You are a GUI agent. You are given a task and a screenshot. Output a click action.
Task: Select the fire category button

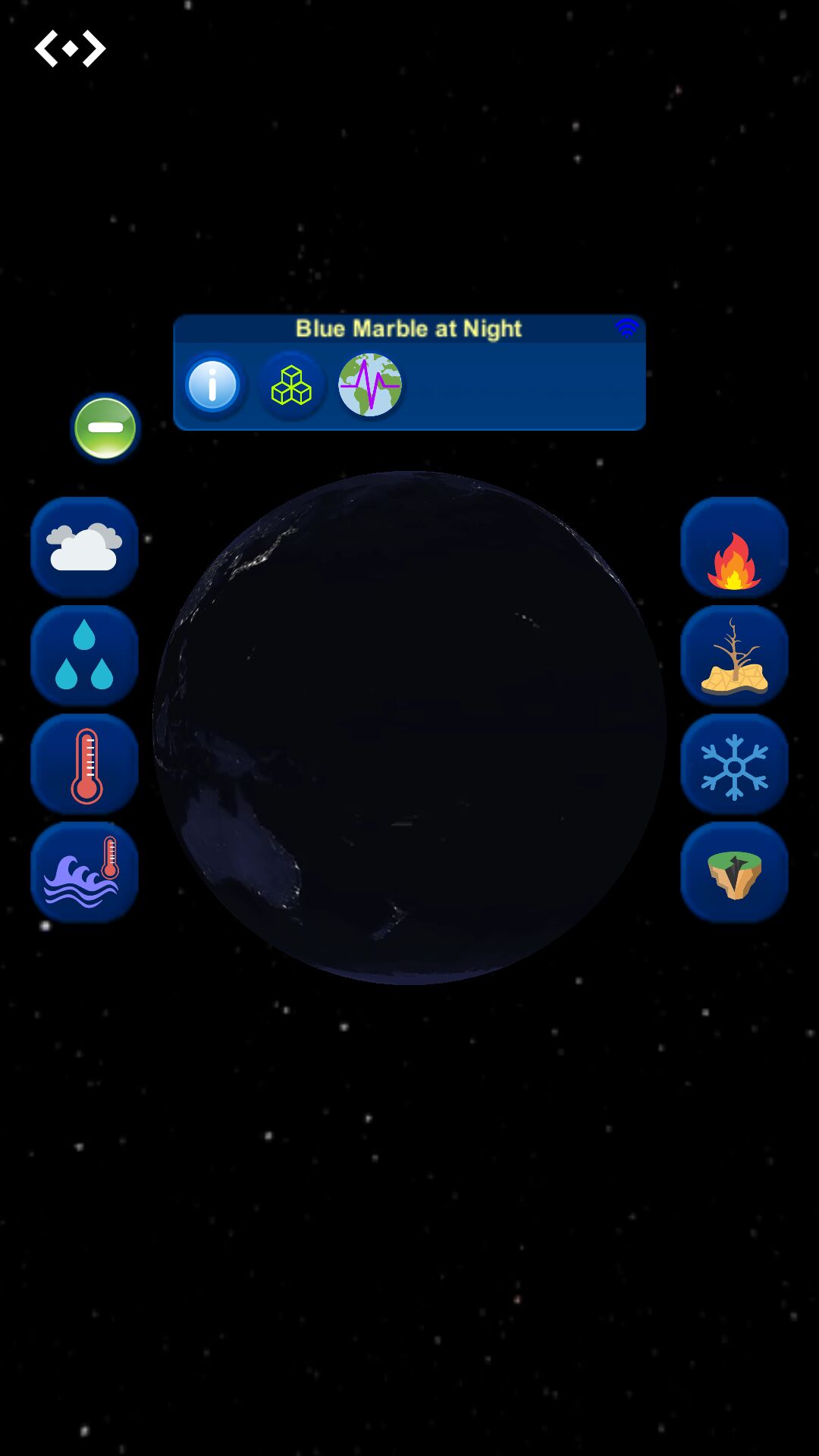pos(734,548)
